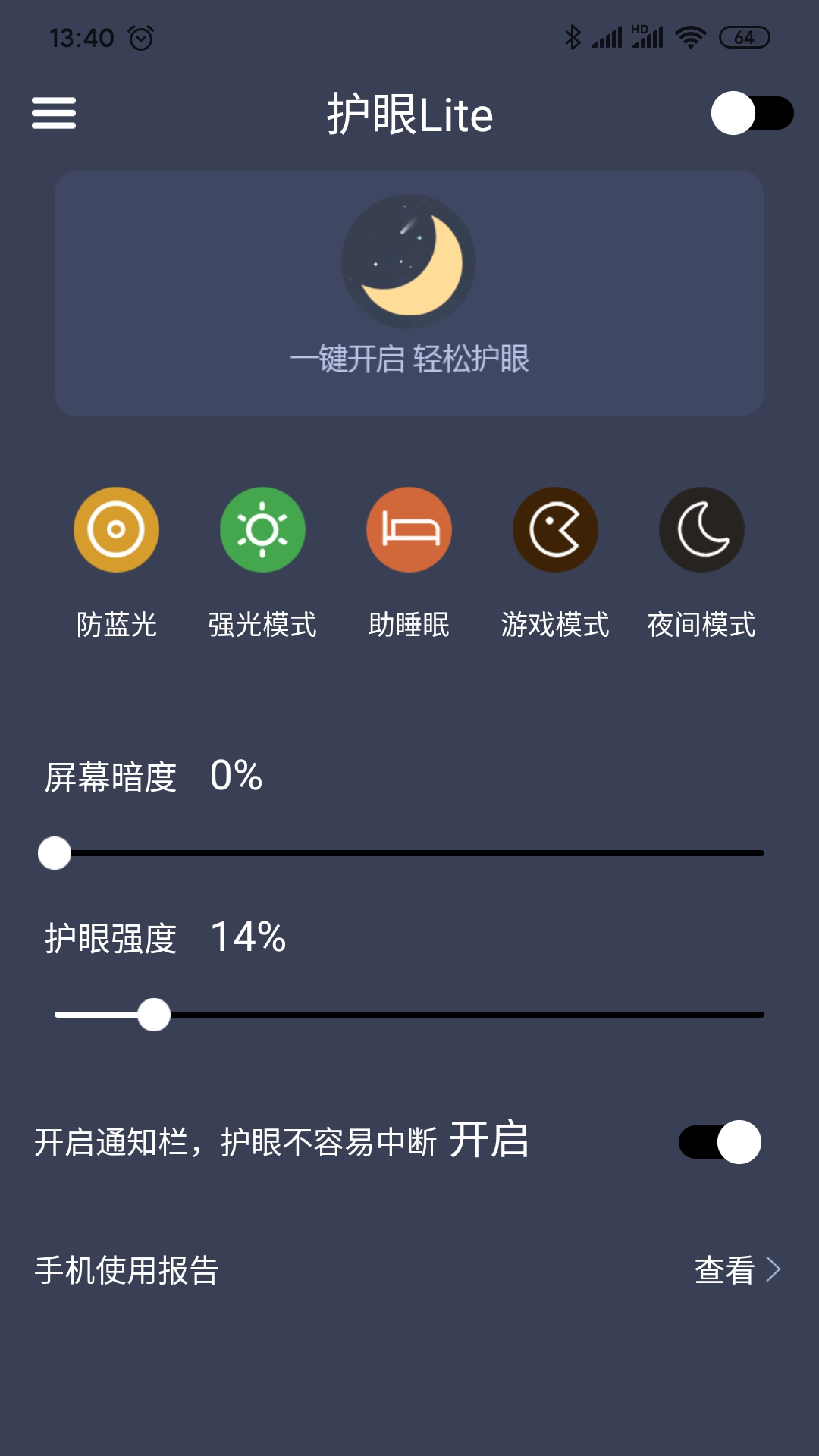The image size is (819, 1456).
Task: Select the 防蓝光 anti-blue-light mode icon
Action: click(115, 529)
